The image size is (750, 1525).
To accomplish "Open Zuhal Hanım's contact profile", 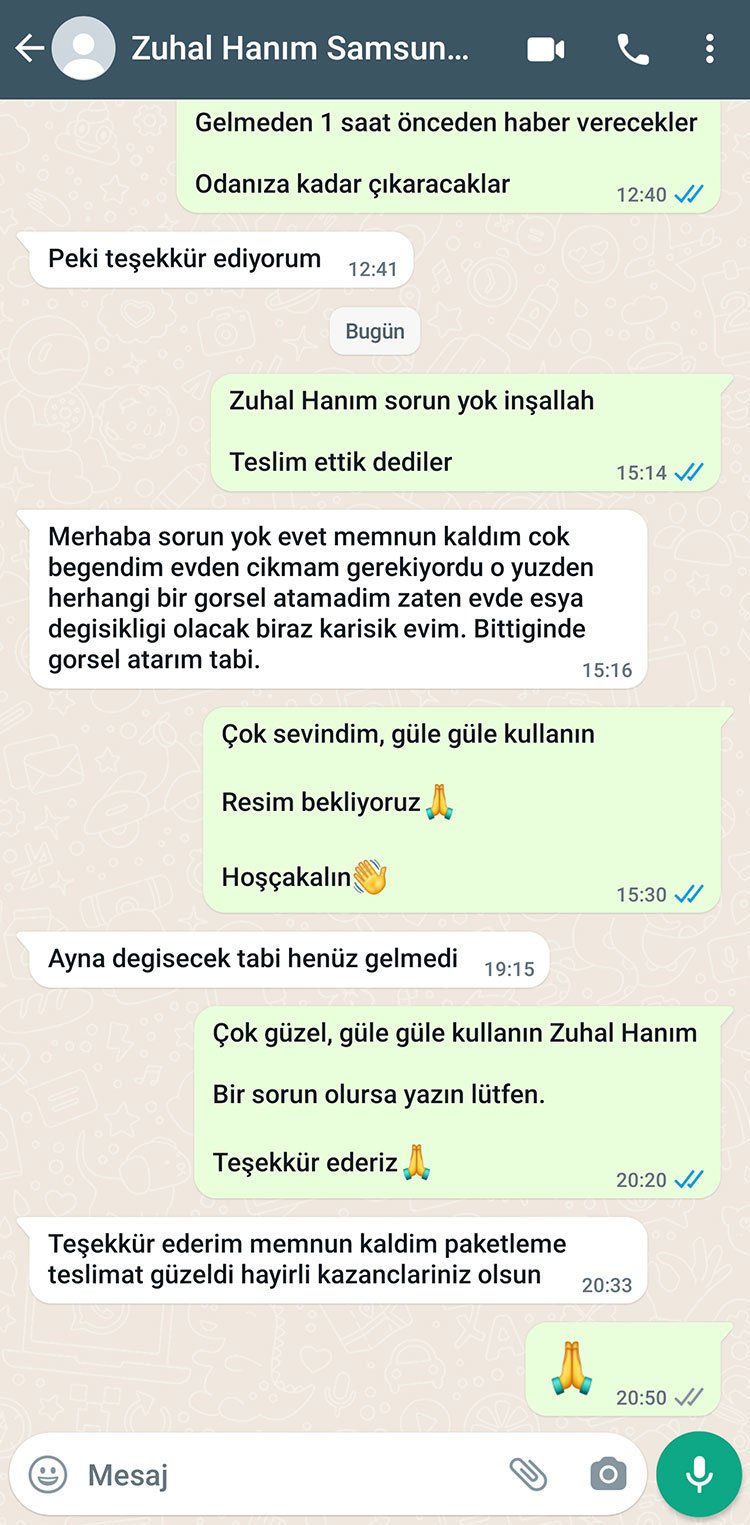I will (300, 49).
